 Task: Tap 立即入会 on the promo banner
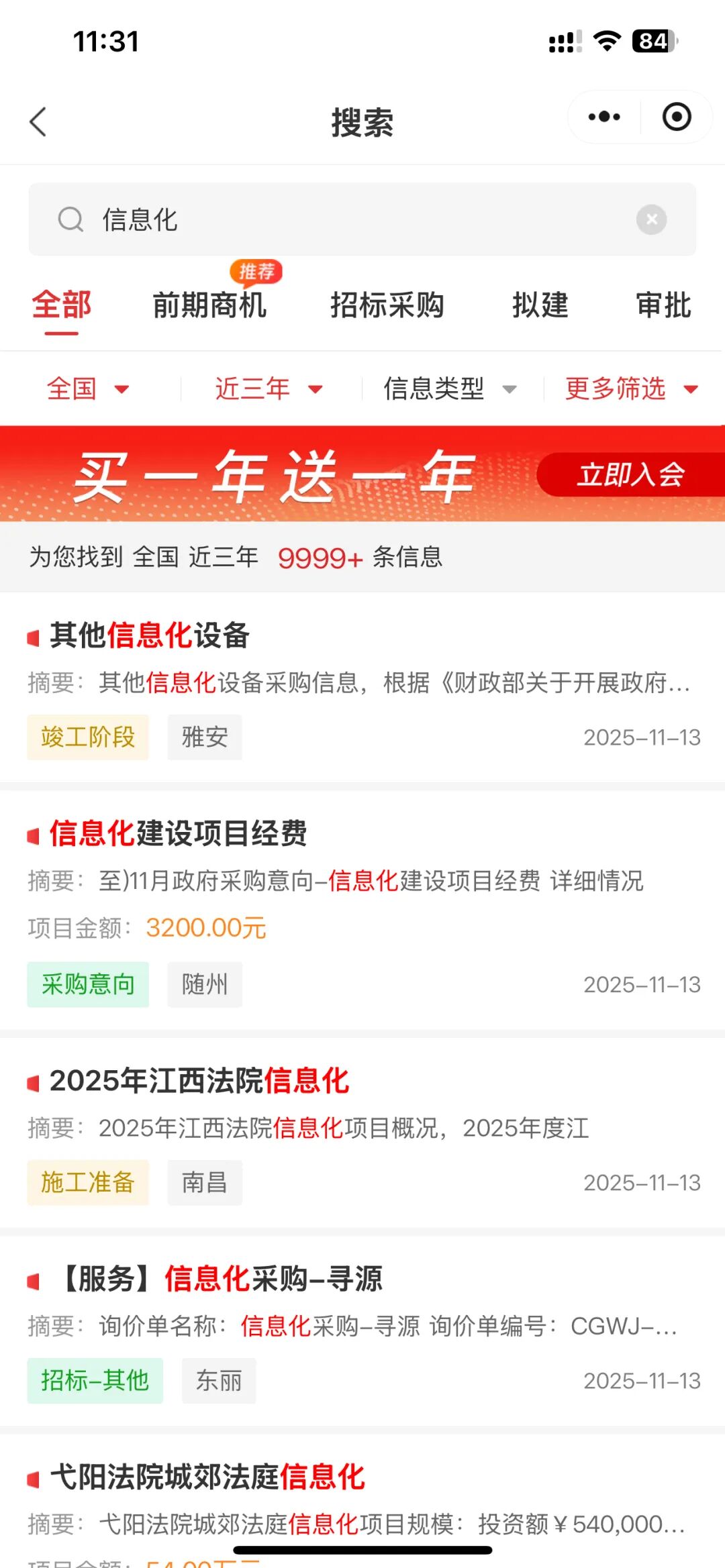point(630,475)
